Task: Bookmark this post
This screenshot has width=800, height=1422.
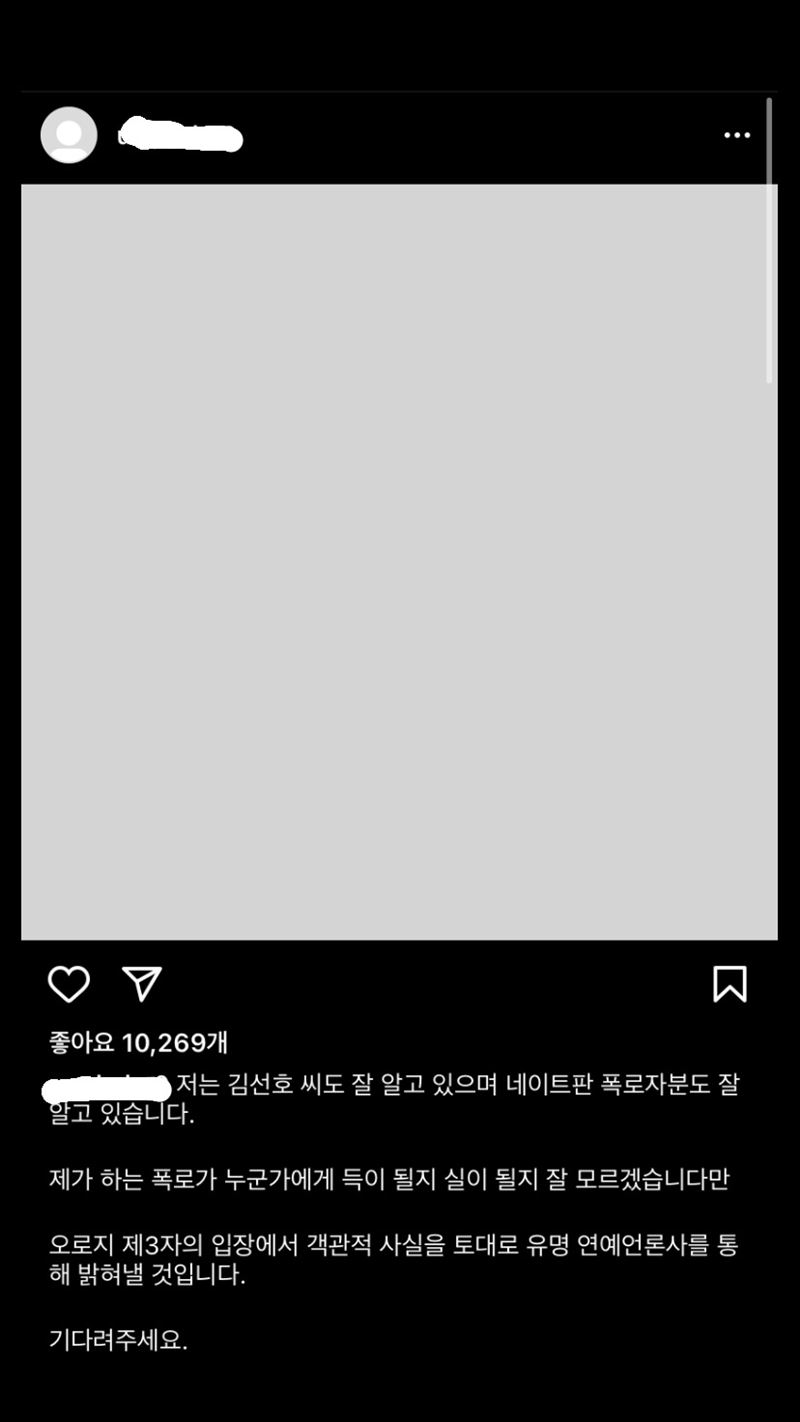Action: pyautogui.click(x=730, y=984)
